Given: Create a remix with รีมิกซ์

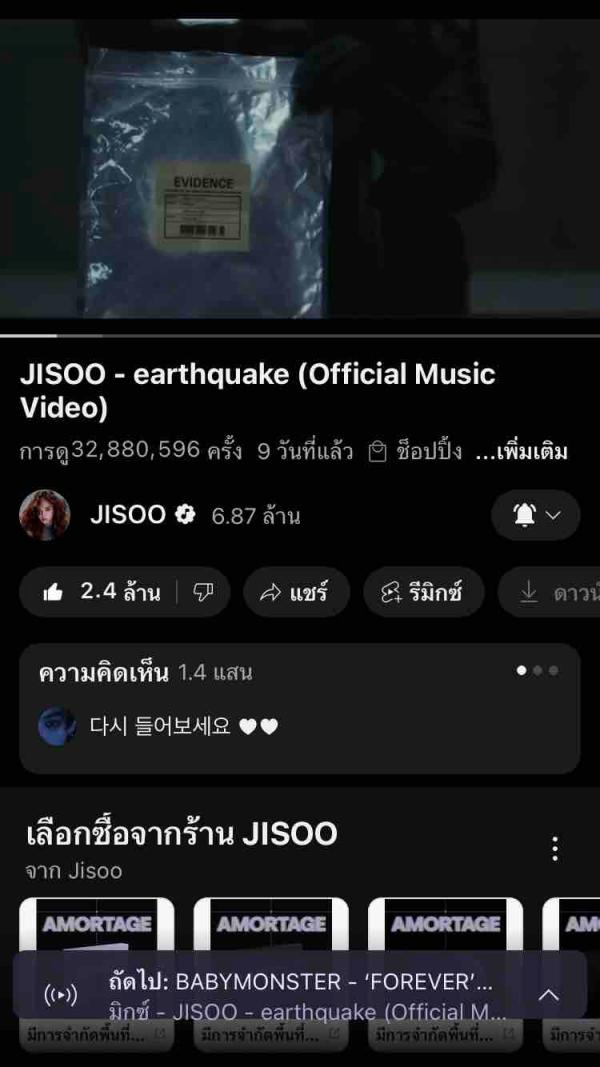Looking at the screenshot, I should [x=423, y=592].
